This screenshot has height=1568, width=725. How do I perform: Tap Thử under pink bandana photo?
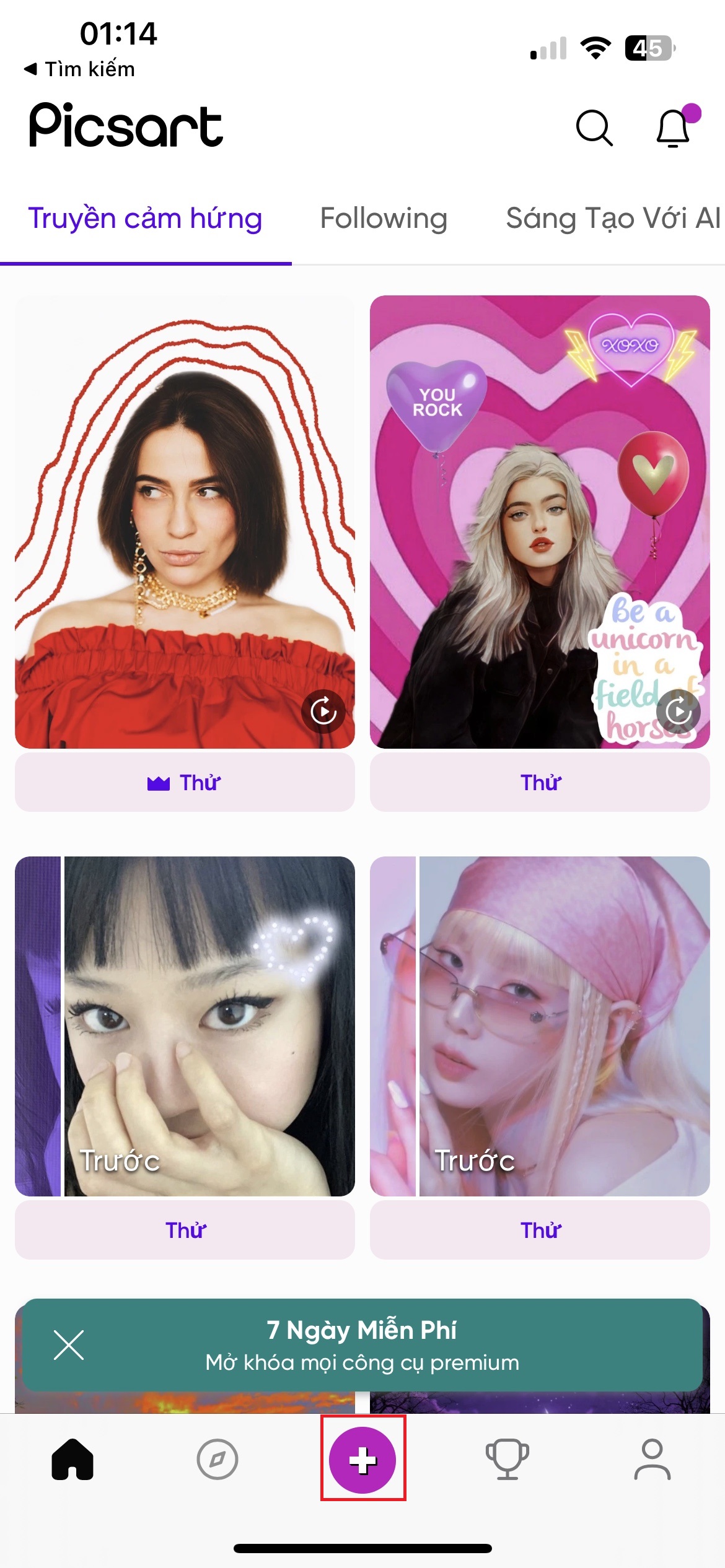(540, 1230)
